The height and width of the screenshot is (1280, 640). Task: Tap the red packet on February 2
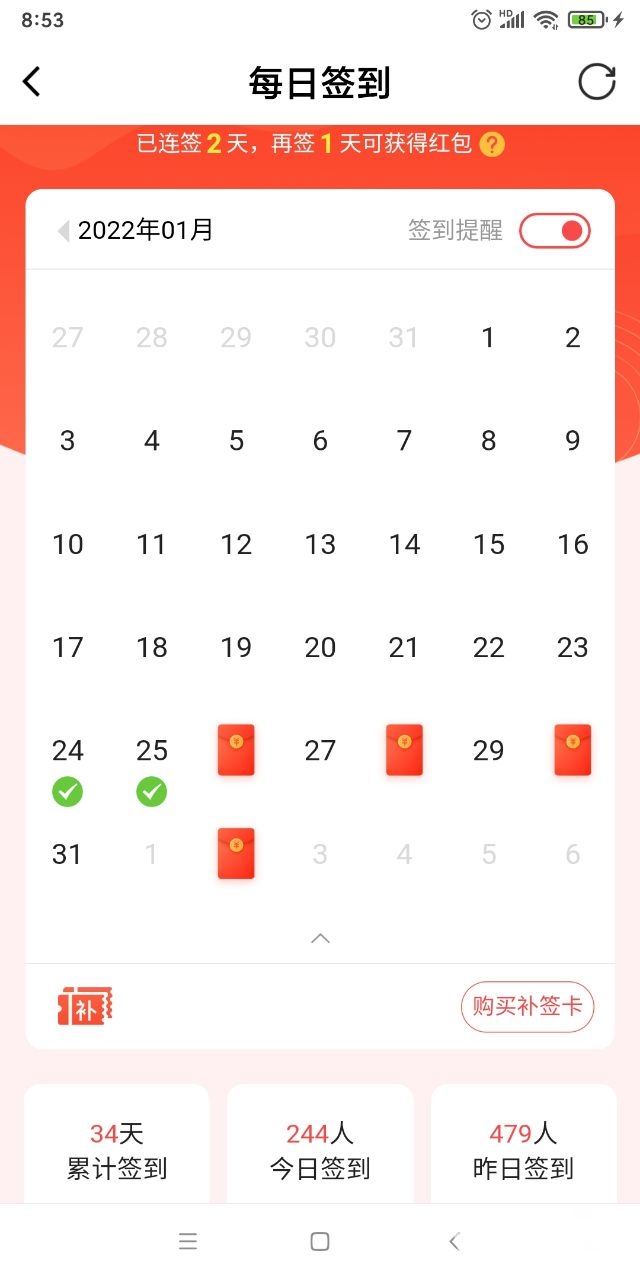(236, 854)
